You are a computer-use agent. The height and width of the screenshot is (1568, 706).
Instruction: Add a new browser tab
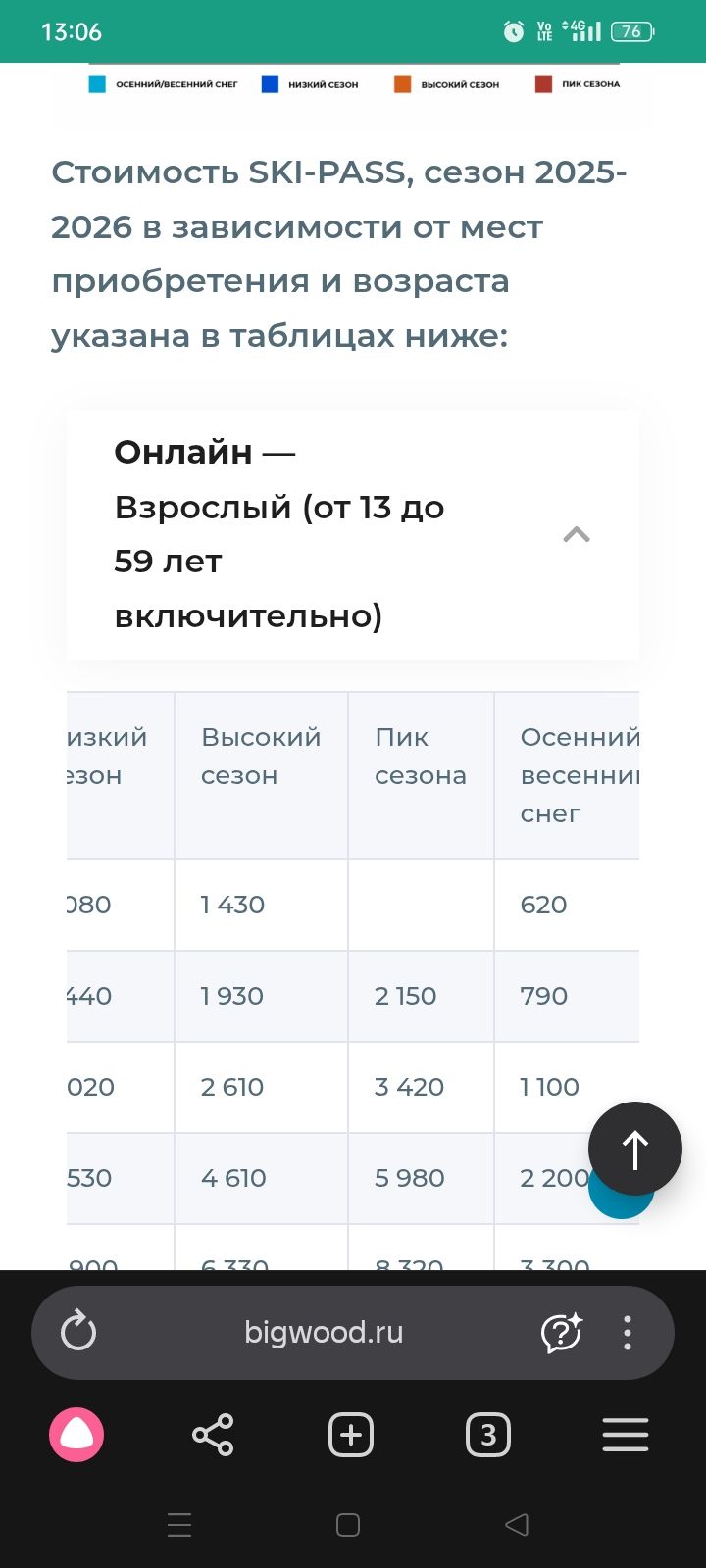[351, 1436]
